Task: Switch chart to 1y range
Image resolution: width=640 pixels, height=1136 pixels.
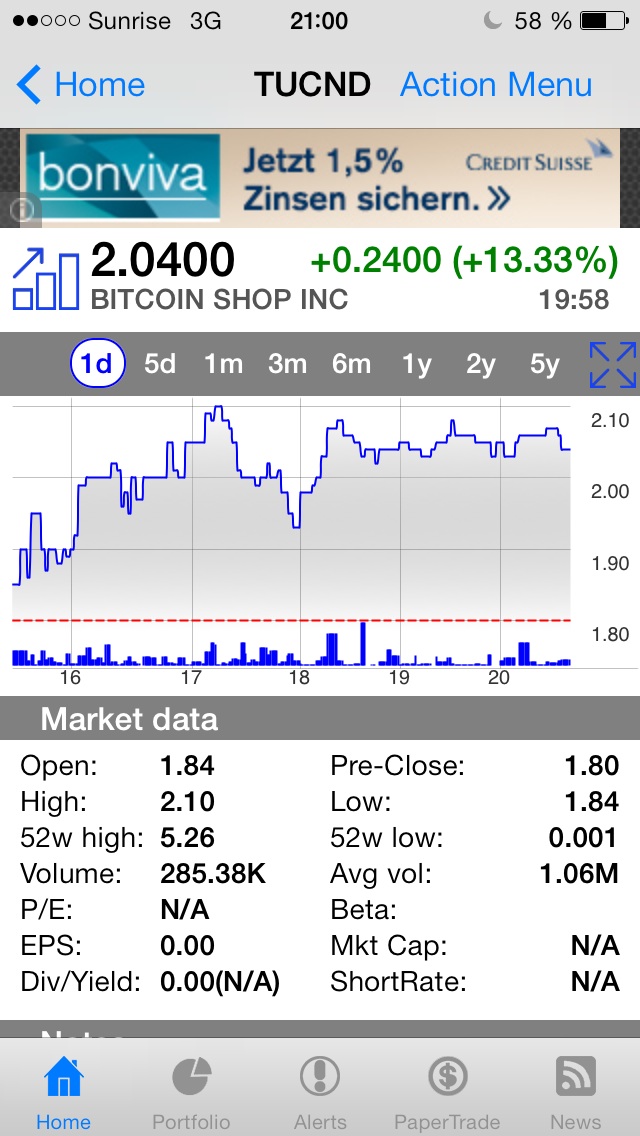Action: point(416,364)
